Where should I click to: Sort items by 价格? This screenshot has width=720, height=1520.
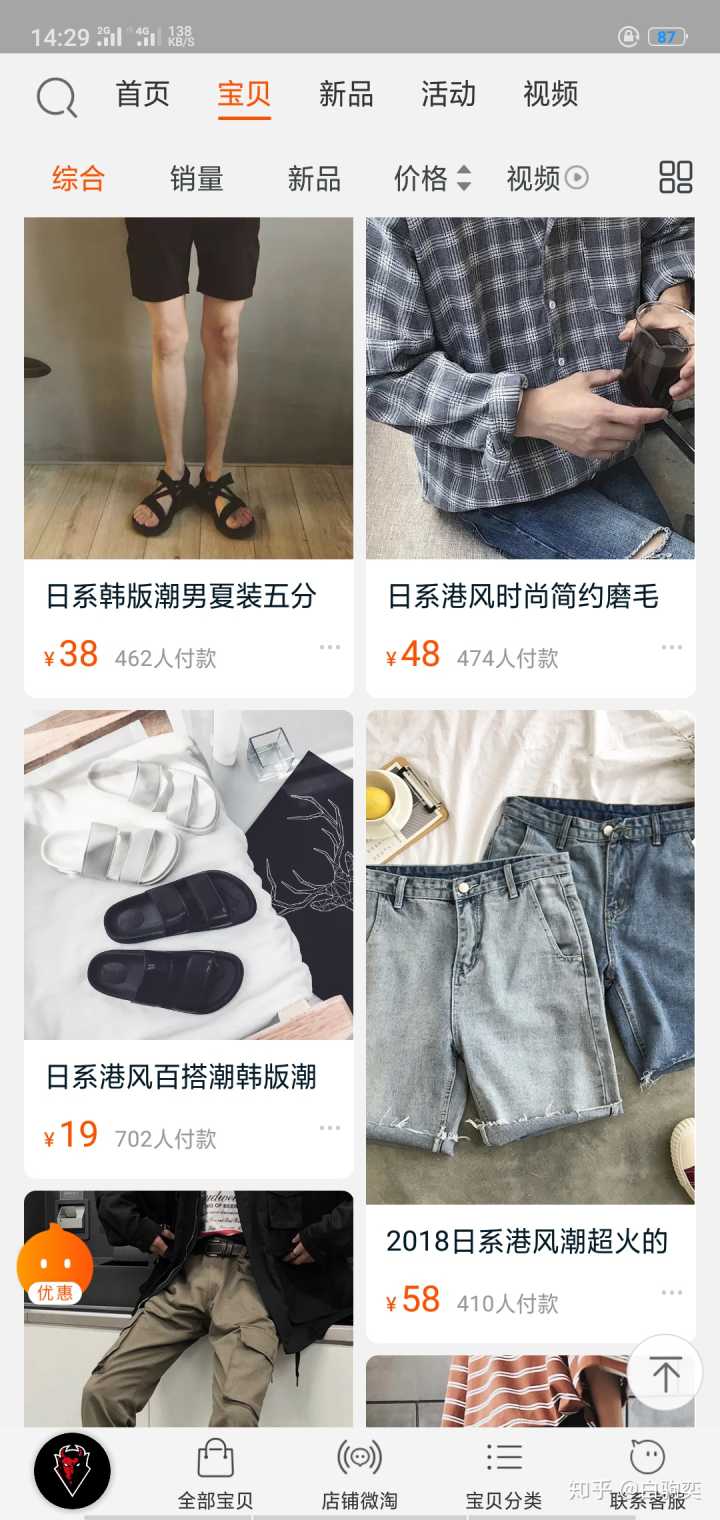432,179
